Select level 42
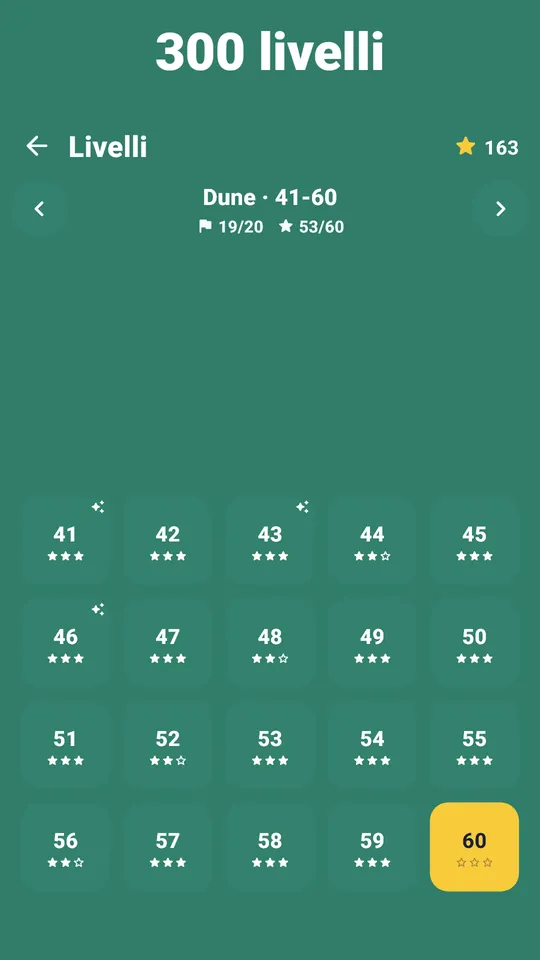The height and width of the screenshot is (960, 540). coord(168,541)
